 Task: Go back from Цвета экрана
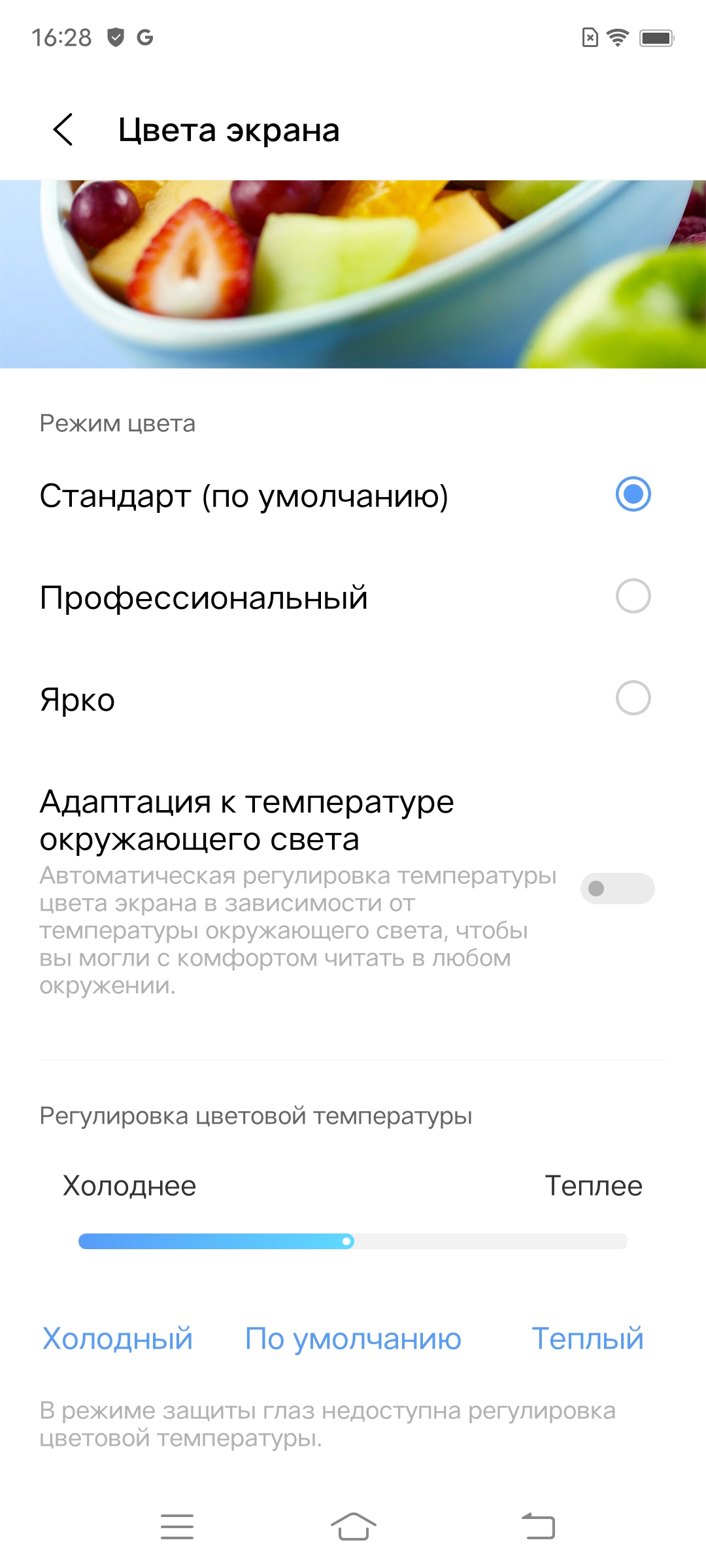click(x=63, y=129)
